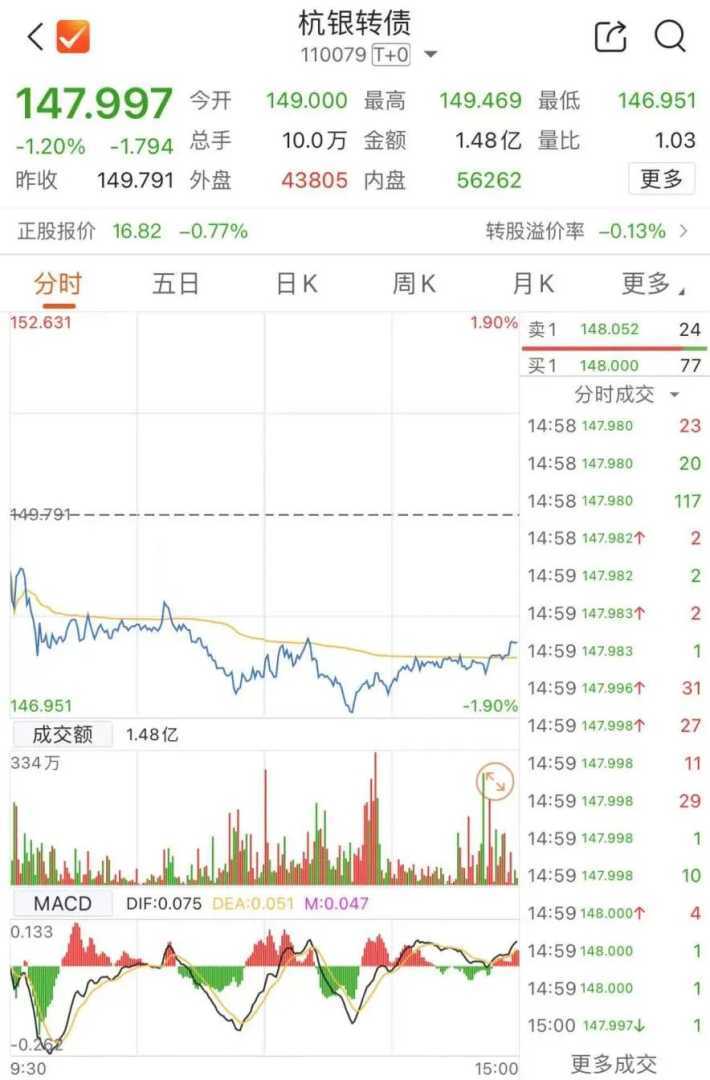Change the MACD indicator
Viewport: 710px width, 1080px height.
click(62, 904)
